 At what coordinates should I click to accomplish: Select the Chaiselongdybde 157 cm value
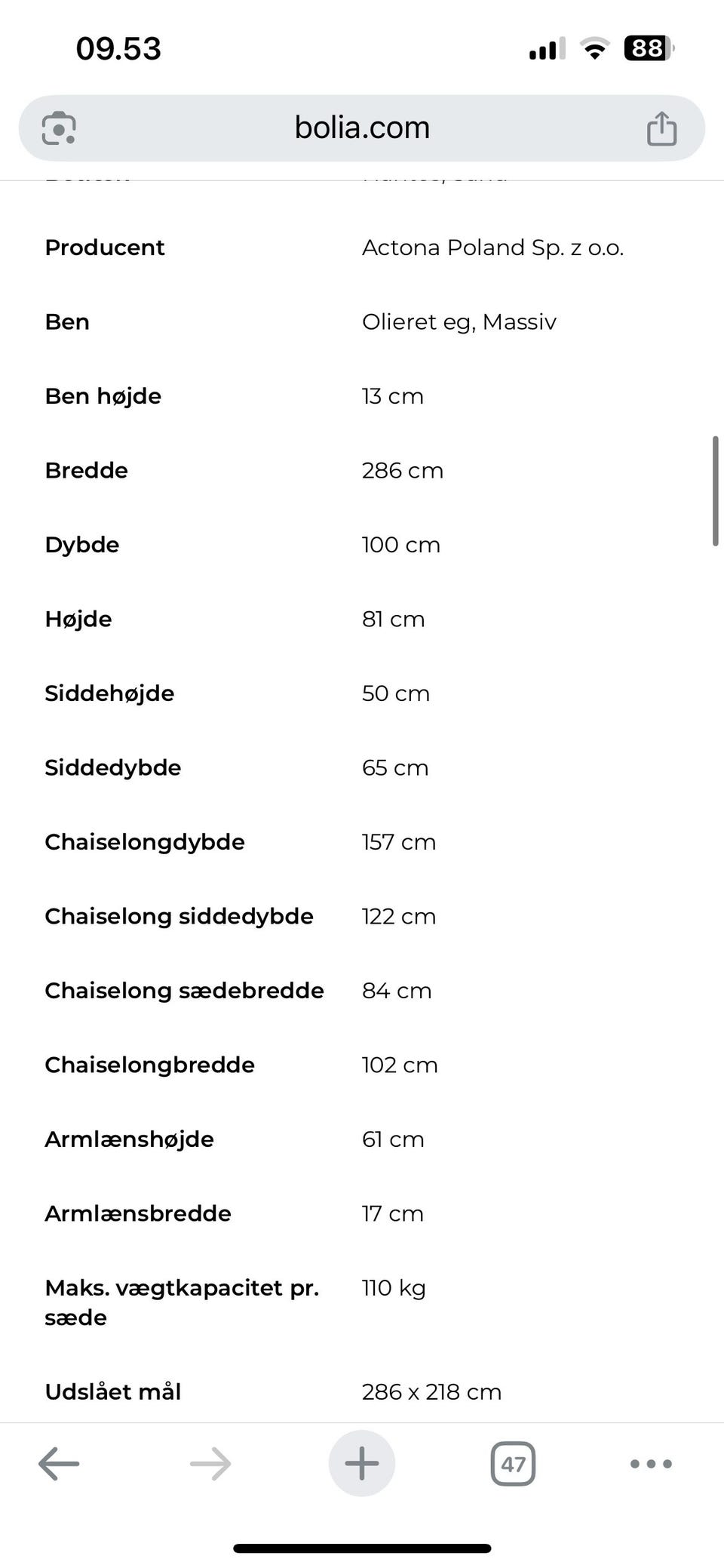(x=398, y=841)
